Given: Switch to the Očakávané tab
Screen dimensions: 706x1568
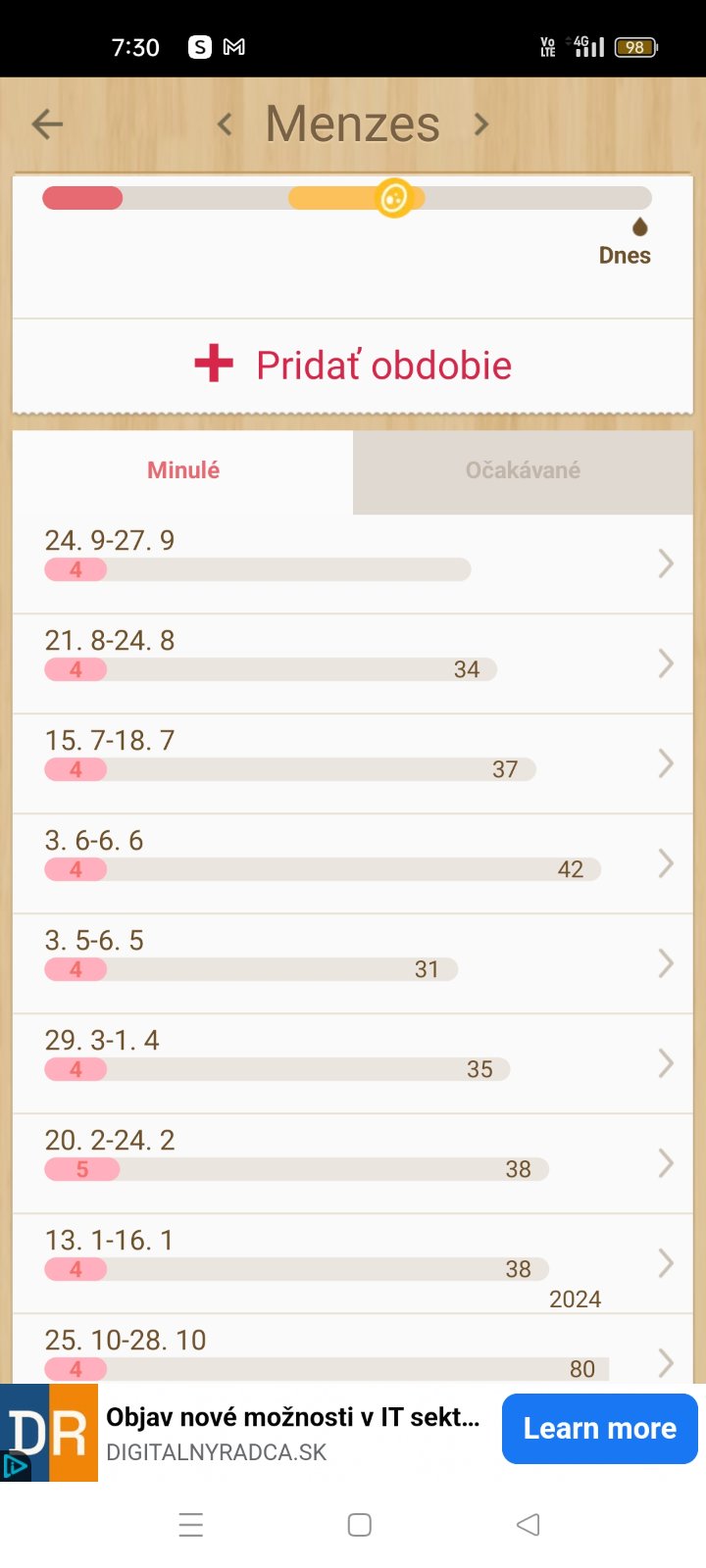Looking at the screenshot, I should (523, 470).
